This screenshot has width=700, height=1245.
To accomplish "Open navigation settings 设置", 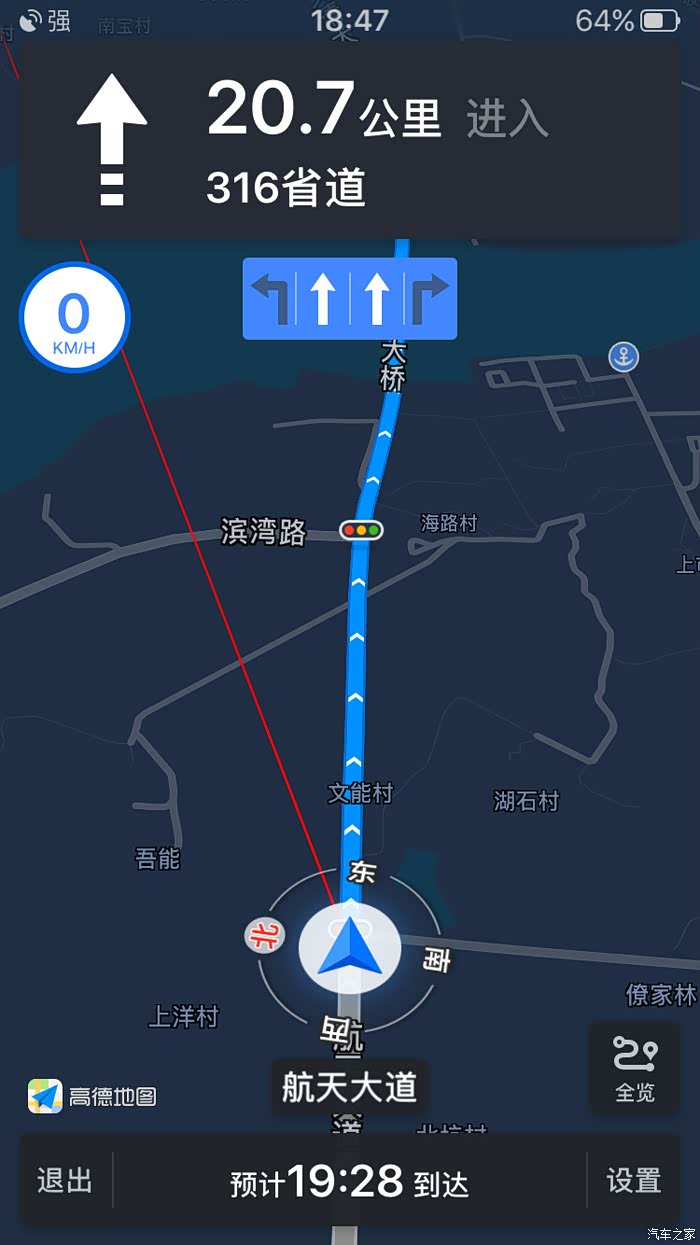I will (x=633, y=1180).
